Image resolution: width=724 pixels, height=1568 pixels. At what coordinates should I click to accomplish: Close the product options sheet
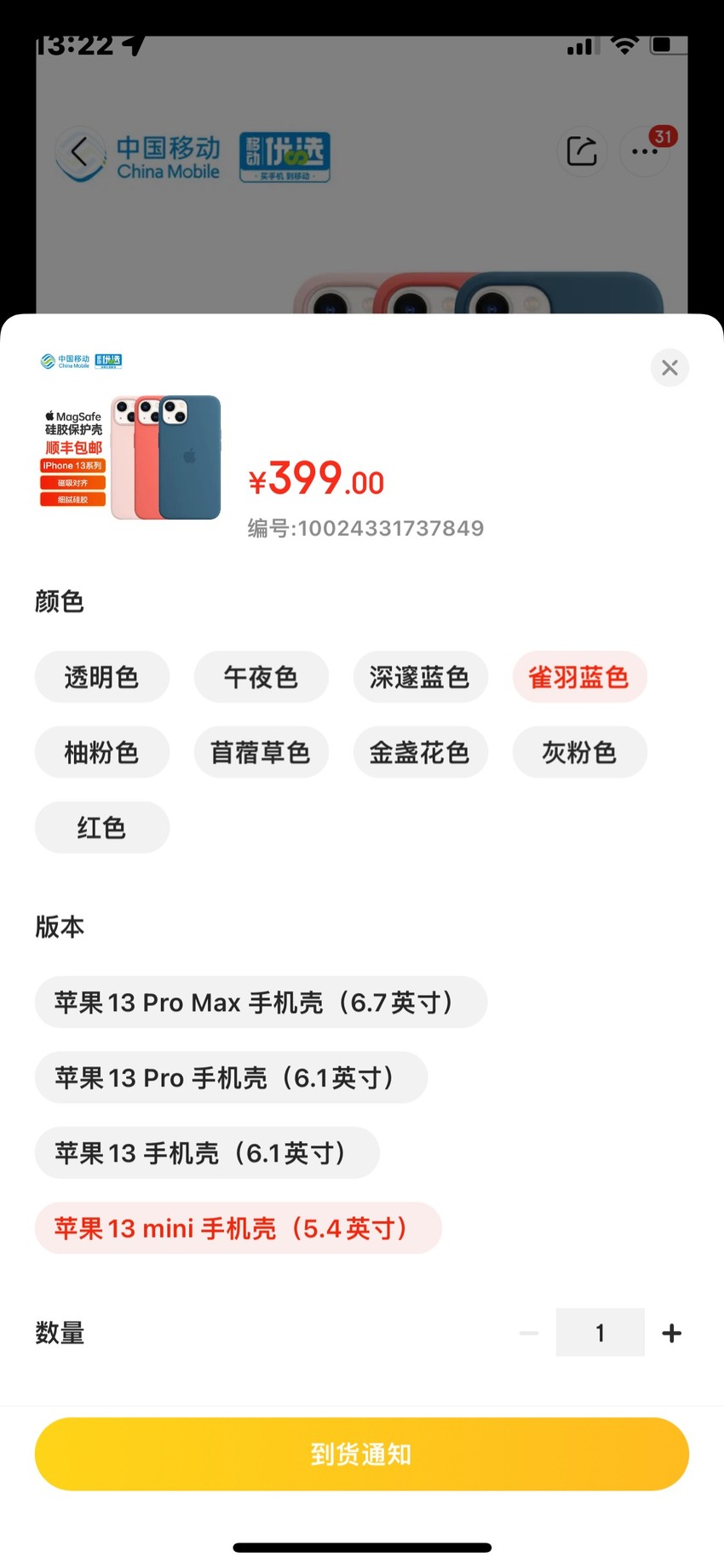[x=669, y=368]
